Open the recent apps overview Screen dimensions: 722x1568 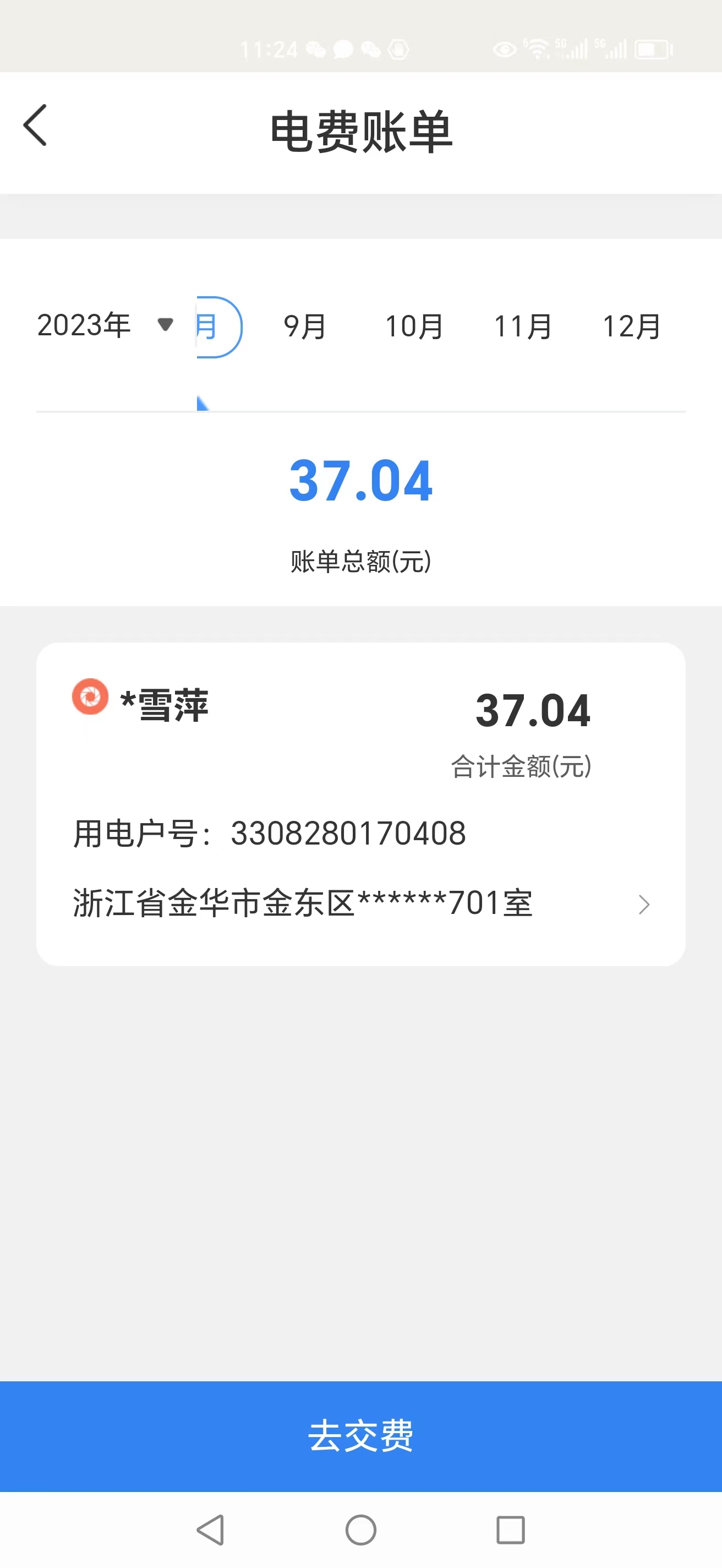coord(510,1529)
